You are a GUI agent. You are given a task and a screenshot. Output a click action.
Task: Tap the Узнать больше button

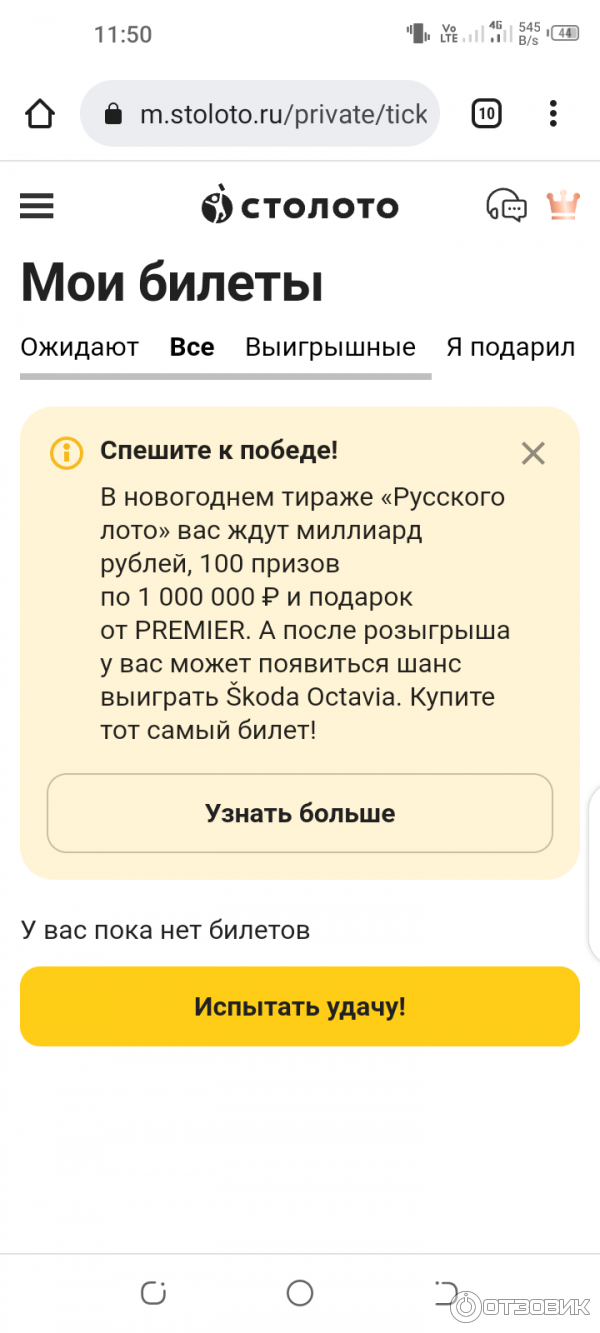[300, 813]
